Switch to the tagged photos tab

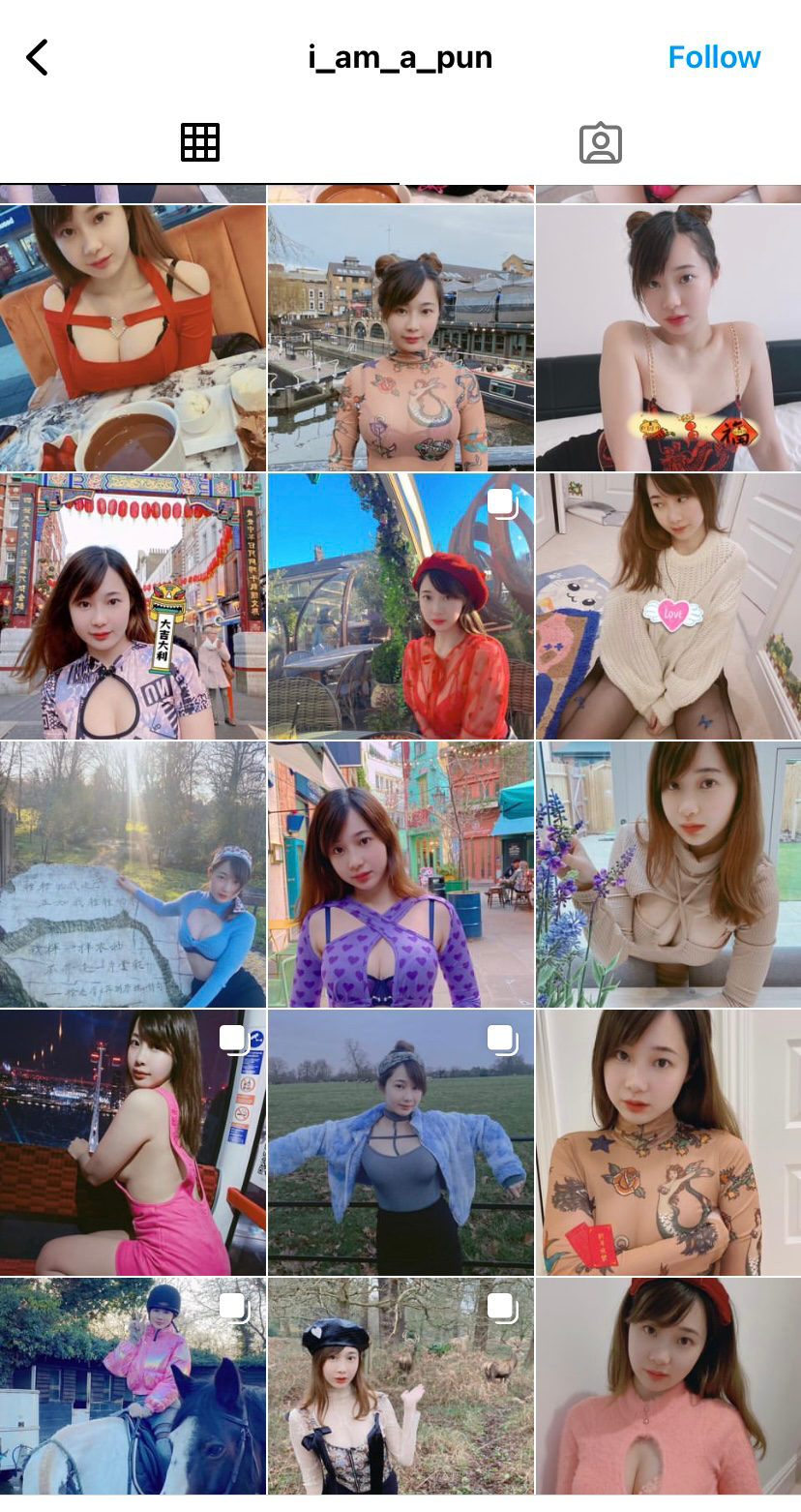click(600, 143)
